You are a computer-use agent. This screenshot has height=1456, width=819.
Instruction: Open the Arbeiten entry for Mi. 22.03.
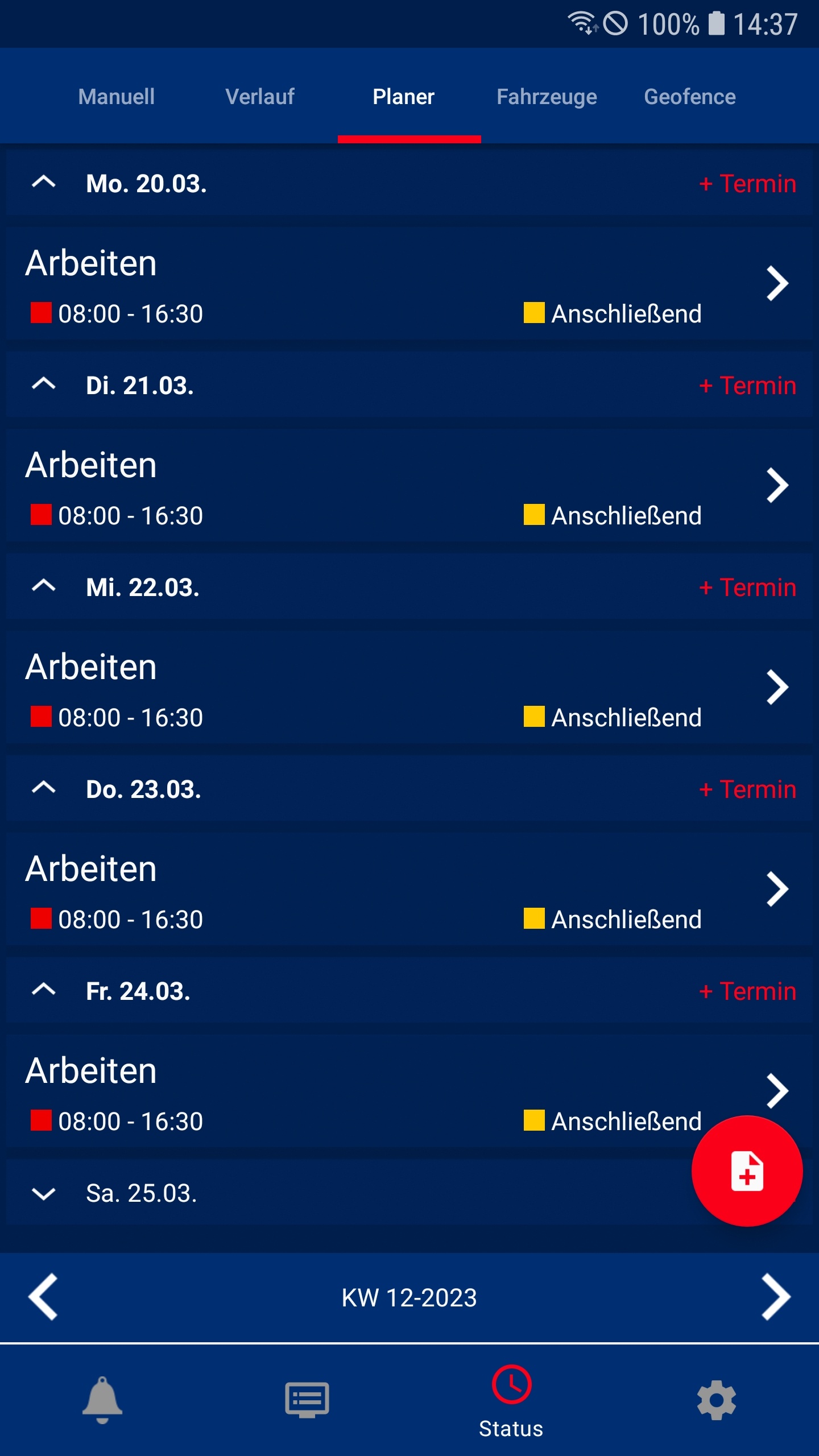coord(409,687)
